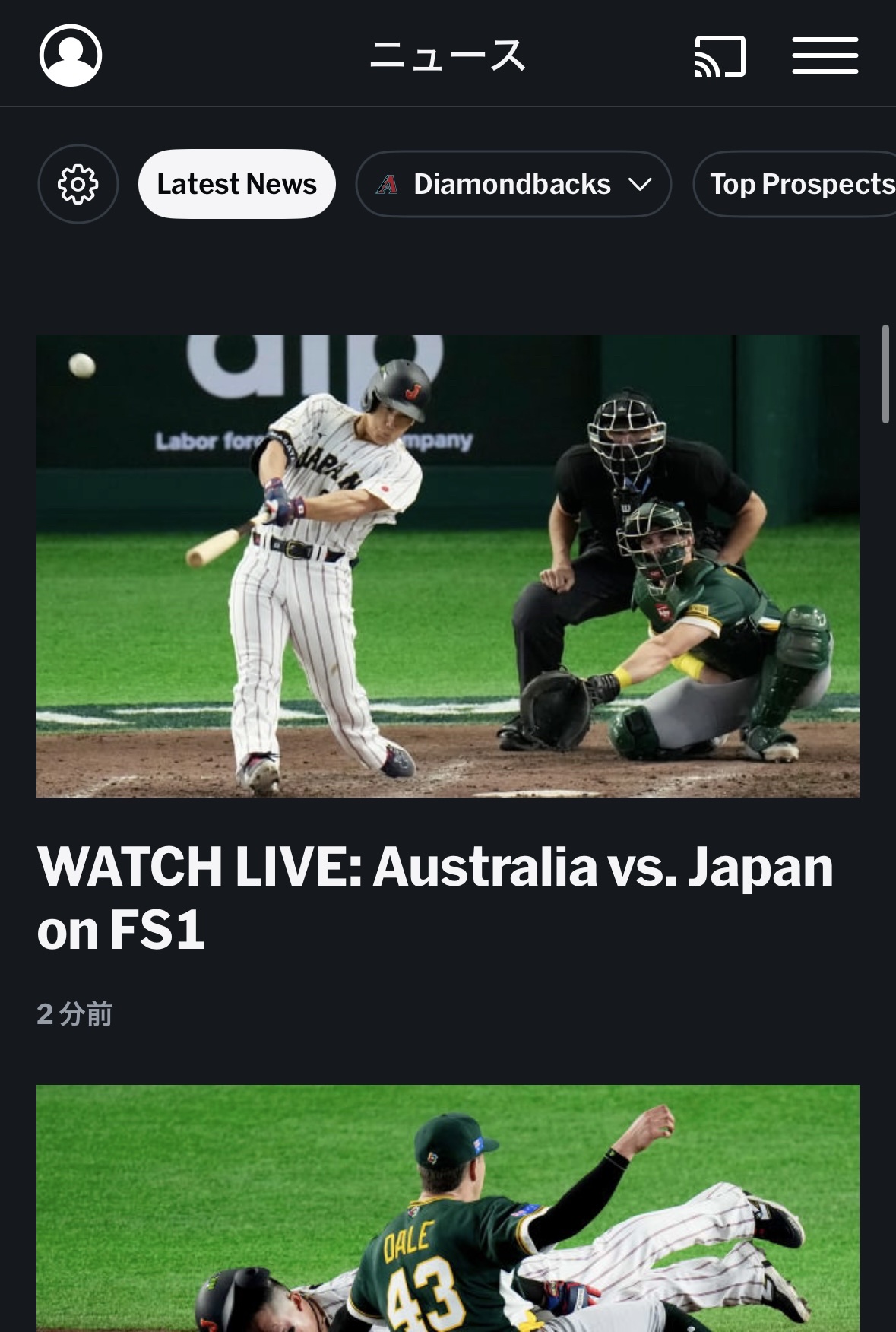The image size is (896, 1332).
Task: Open WATCH LIVE: Australia vs. Japan headline
Action: pos(435,897)
